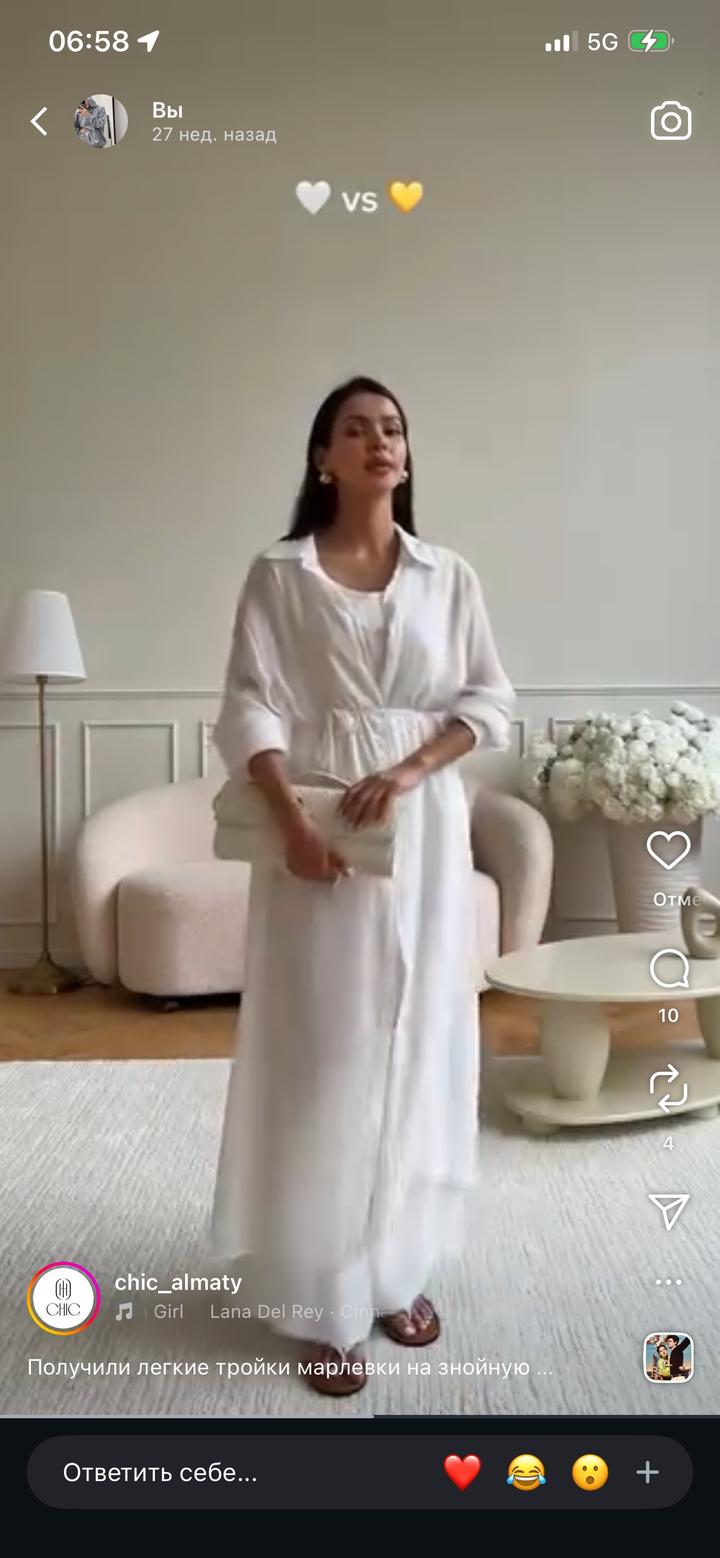React with the red heart emoji

pos(462,1472)
